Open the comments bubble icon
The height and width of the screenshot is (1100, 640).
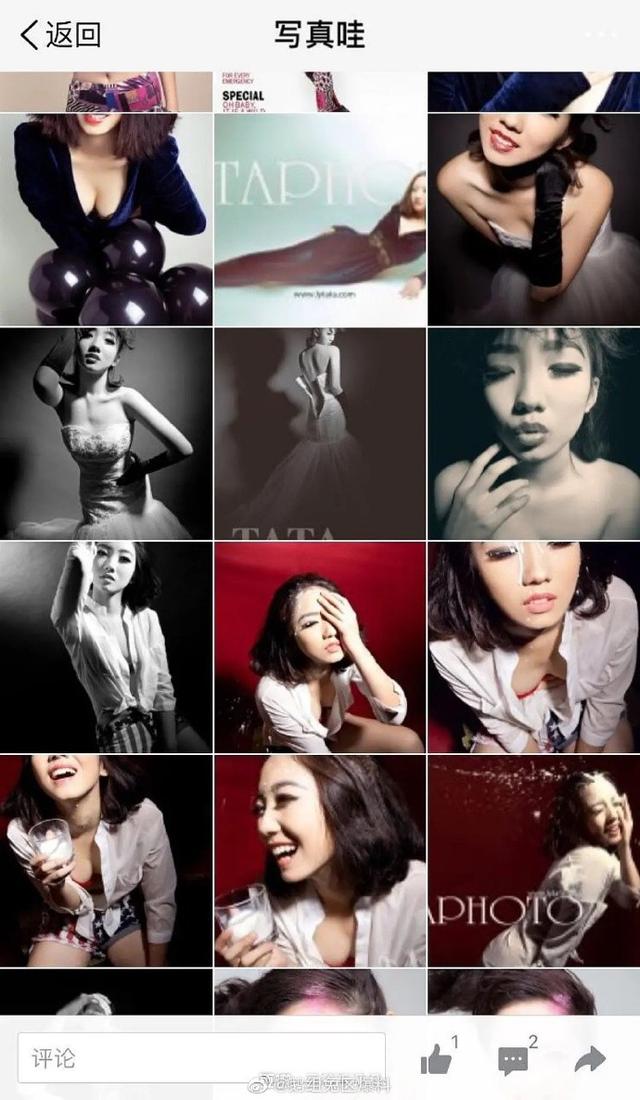click(514, 1060)
